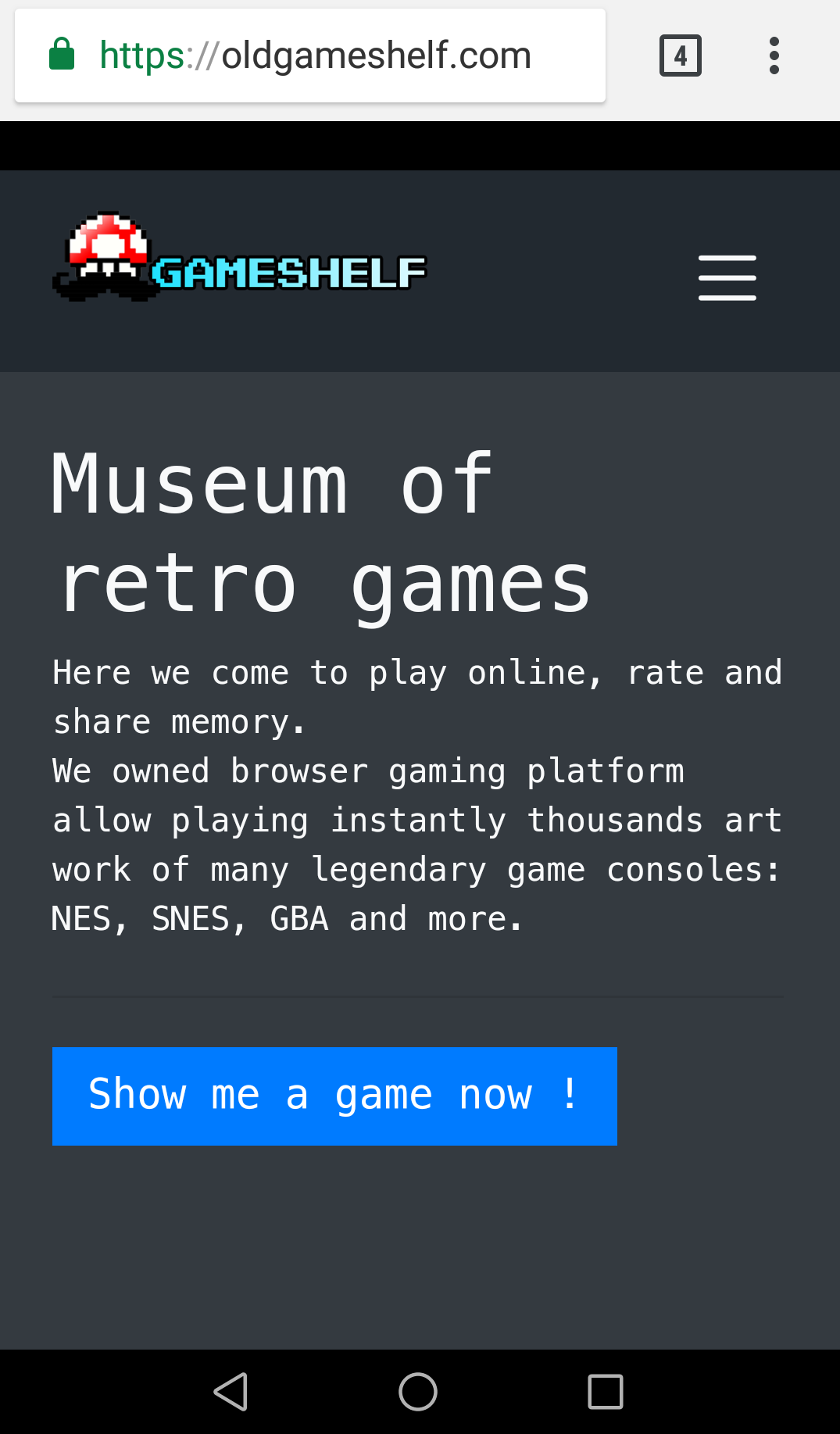Go to the home screen via the home button

(418, 1392)
